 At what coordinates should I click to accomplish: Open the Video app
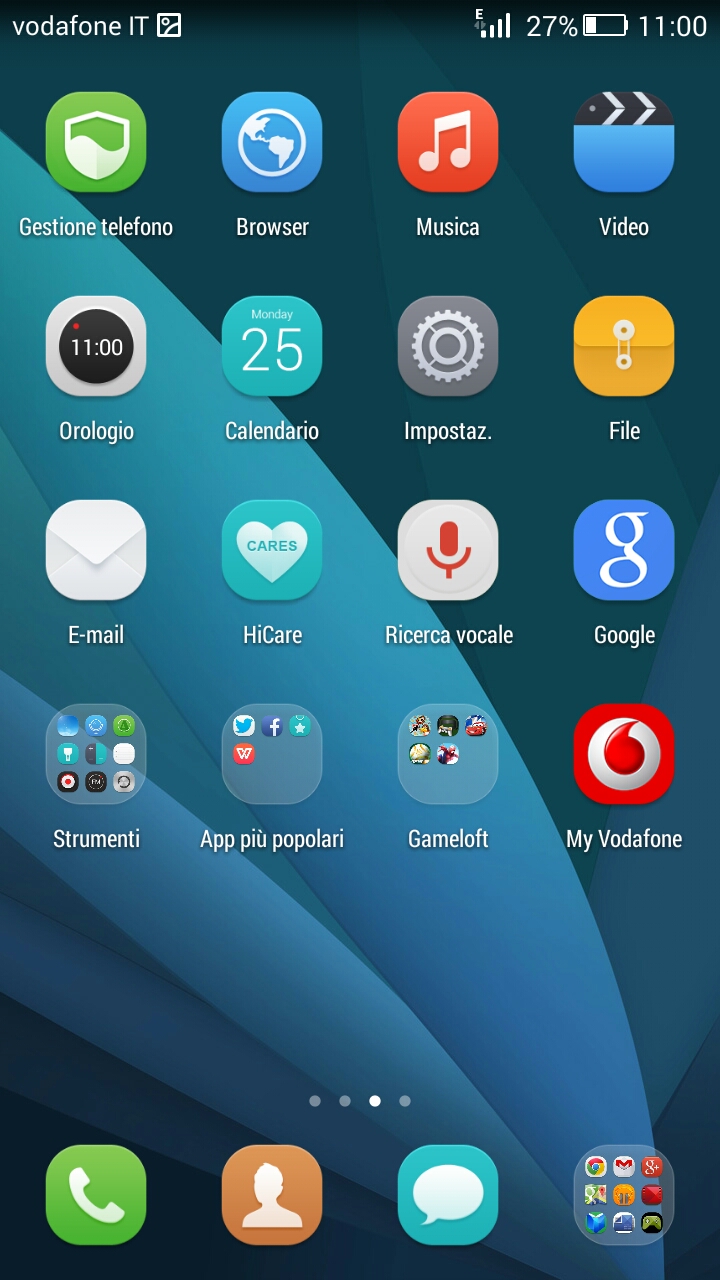(x=624, y=143)
